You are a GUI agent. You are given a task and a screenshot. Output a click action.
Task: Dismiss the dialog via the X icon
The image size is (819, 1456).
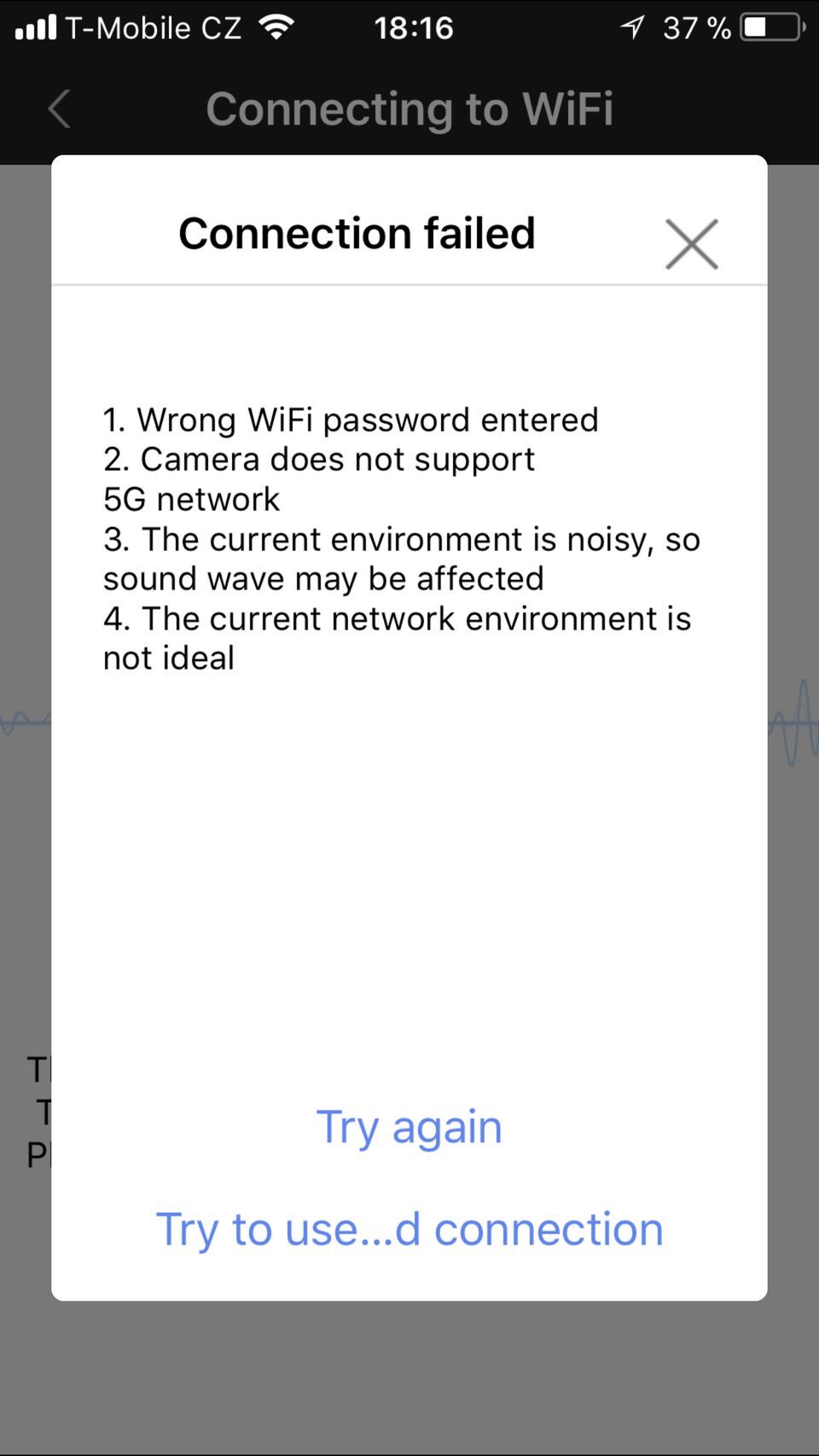coord(691,243)
